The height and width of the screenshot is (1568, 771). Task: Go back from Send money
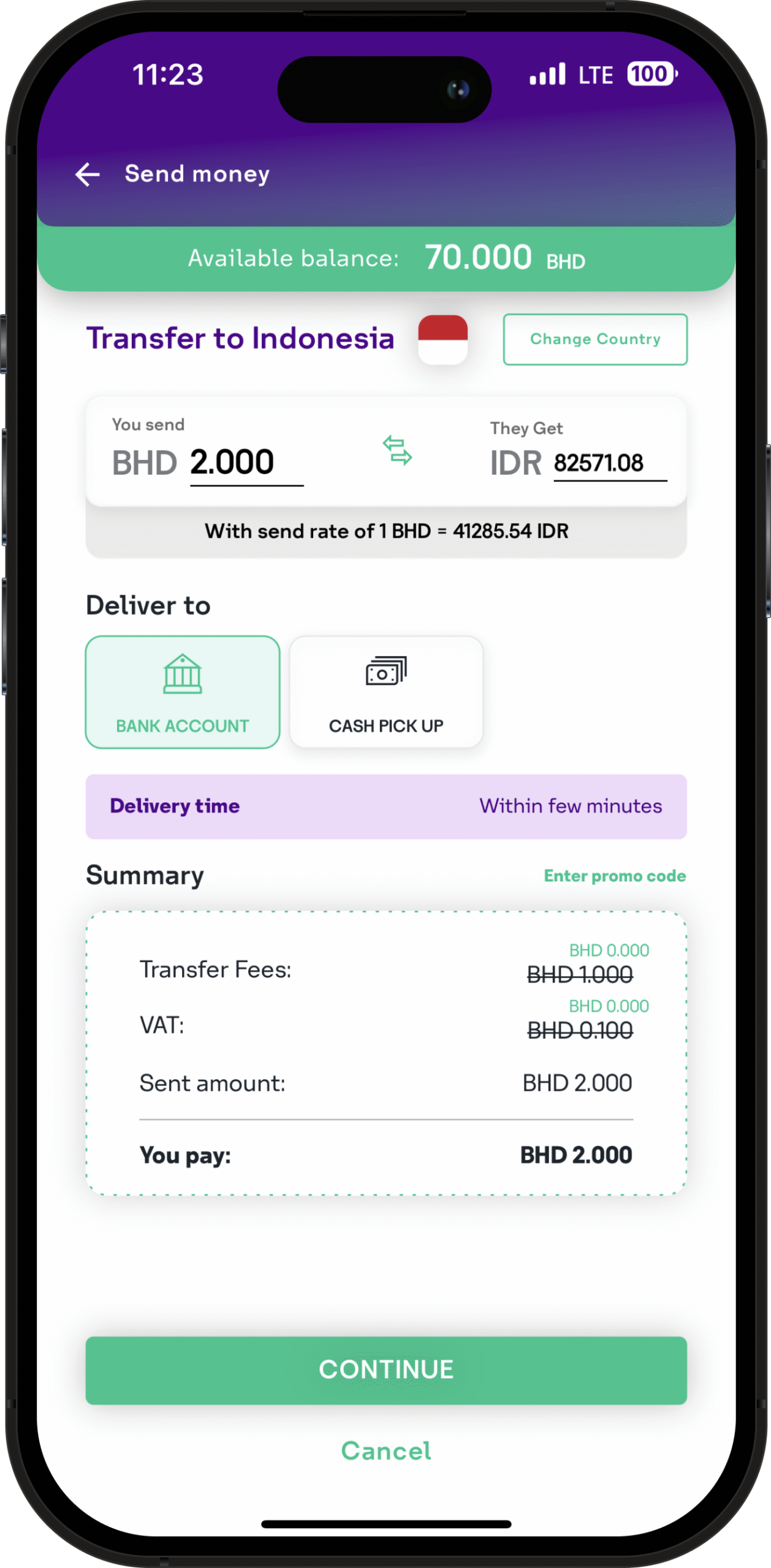[88, 175]
